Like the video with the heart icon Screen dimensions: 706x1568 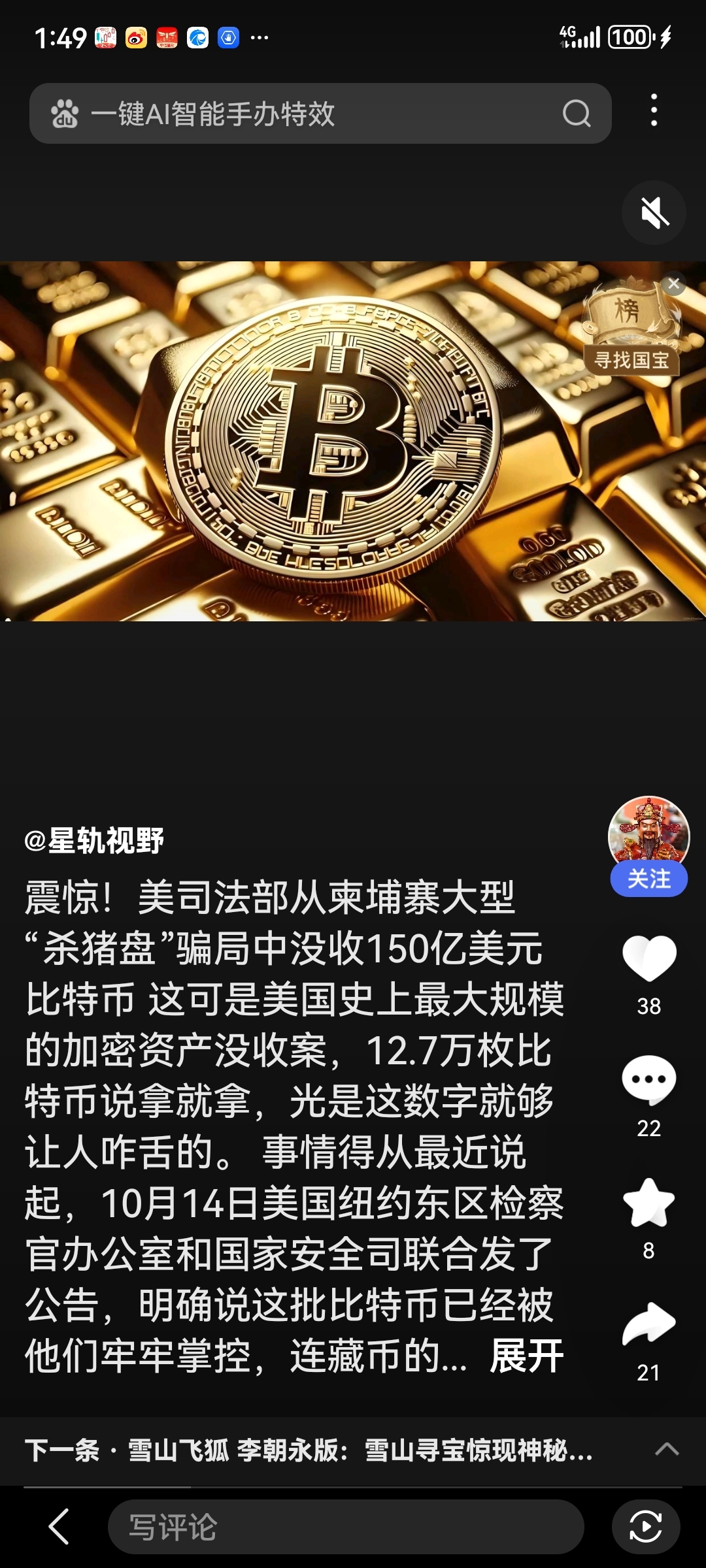[x=649, y=958]
